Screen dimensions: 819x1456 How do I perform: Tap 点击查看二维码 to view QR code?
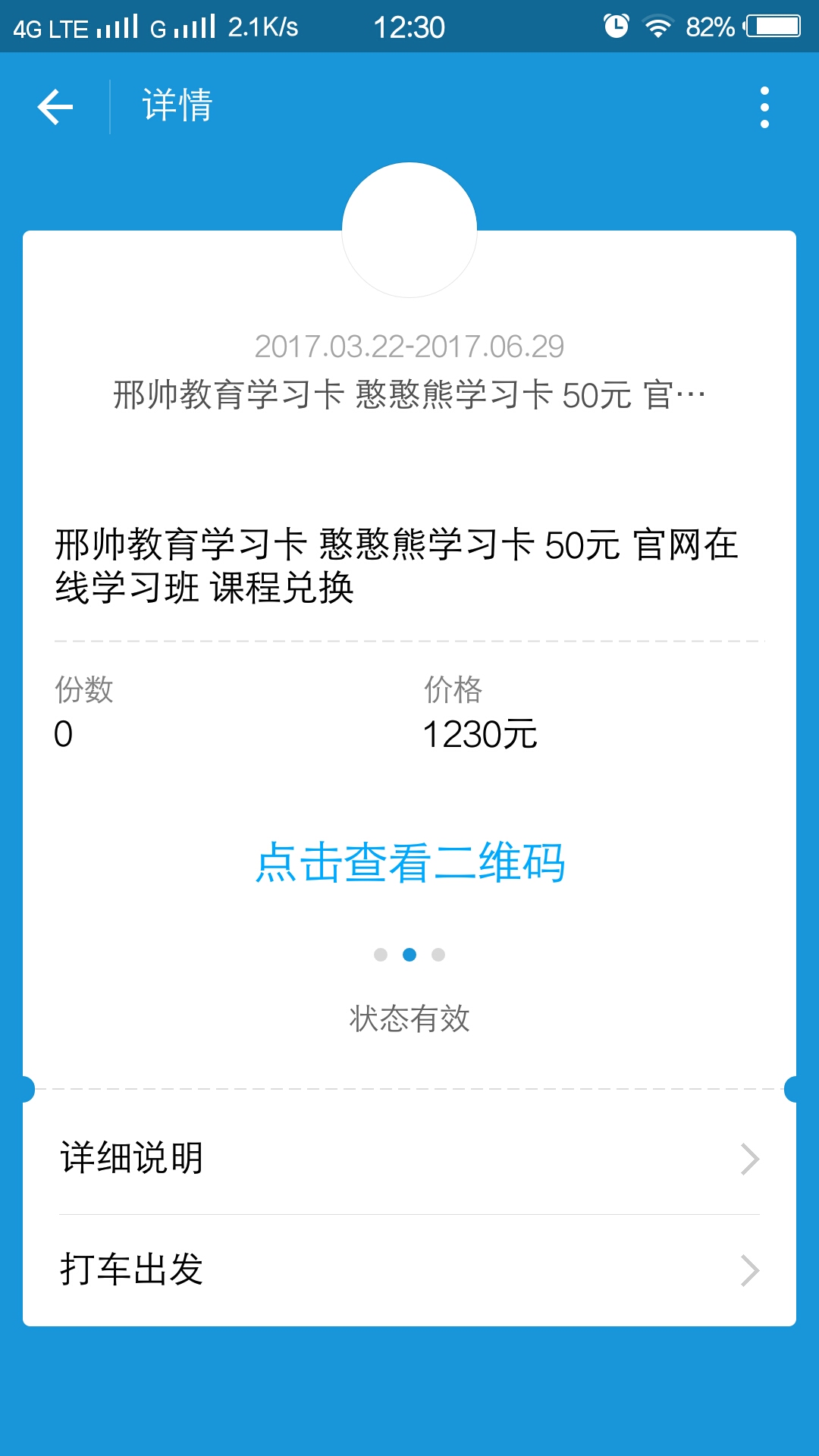point(409,863)
